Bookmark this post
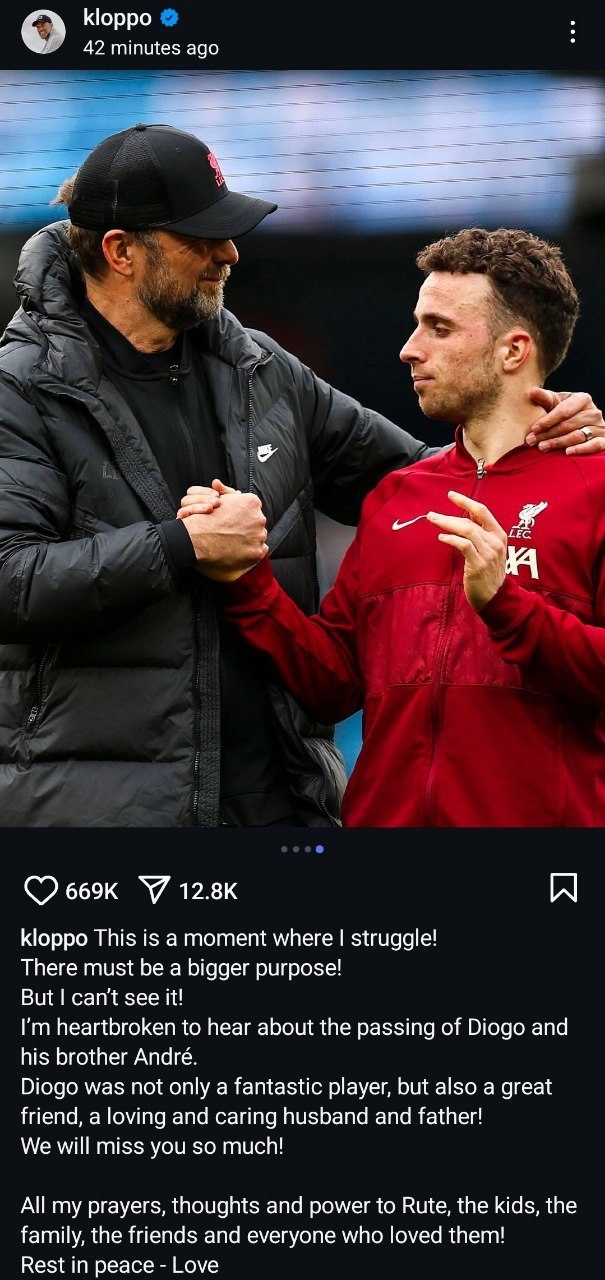This screenshot has width=605, height=1280. pos(563,888)
